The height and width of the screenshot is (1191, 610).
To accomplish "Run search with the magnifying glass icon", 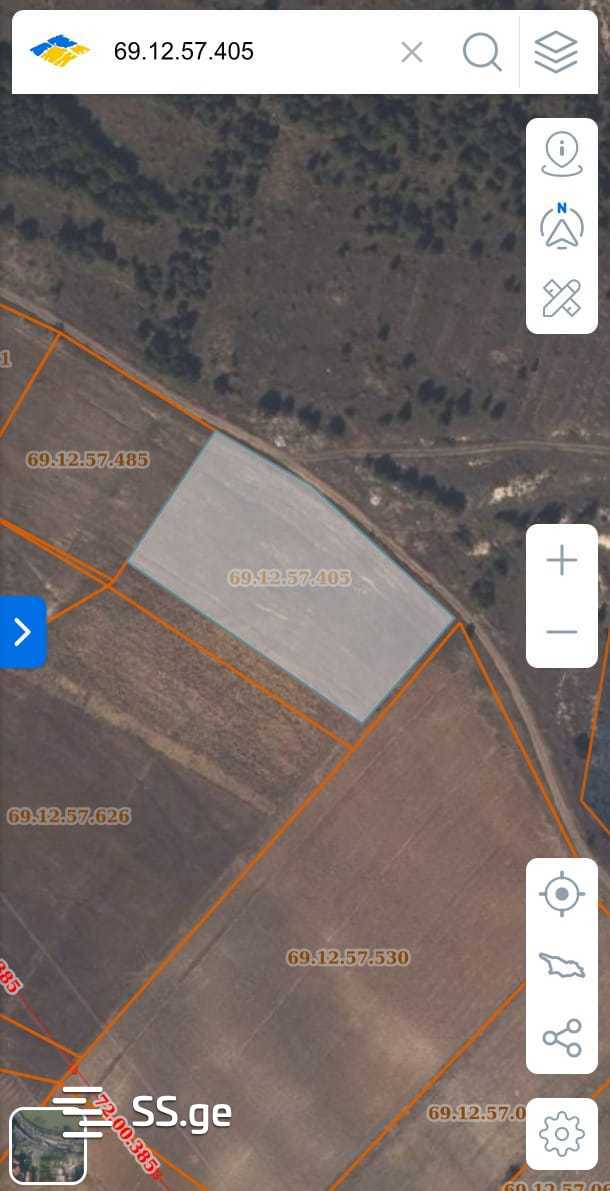I will tap(482, 52).
